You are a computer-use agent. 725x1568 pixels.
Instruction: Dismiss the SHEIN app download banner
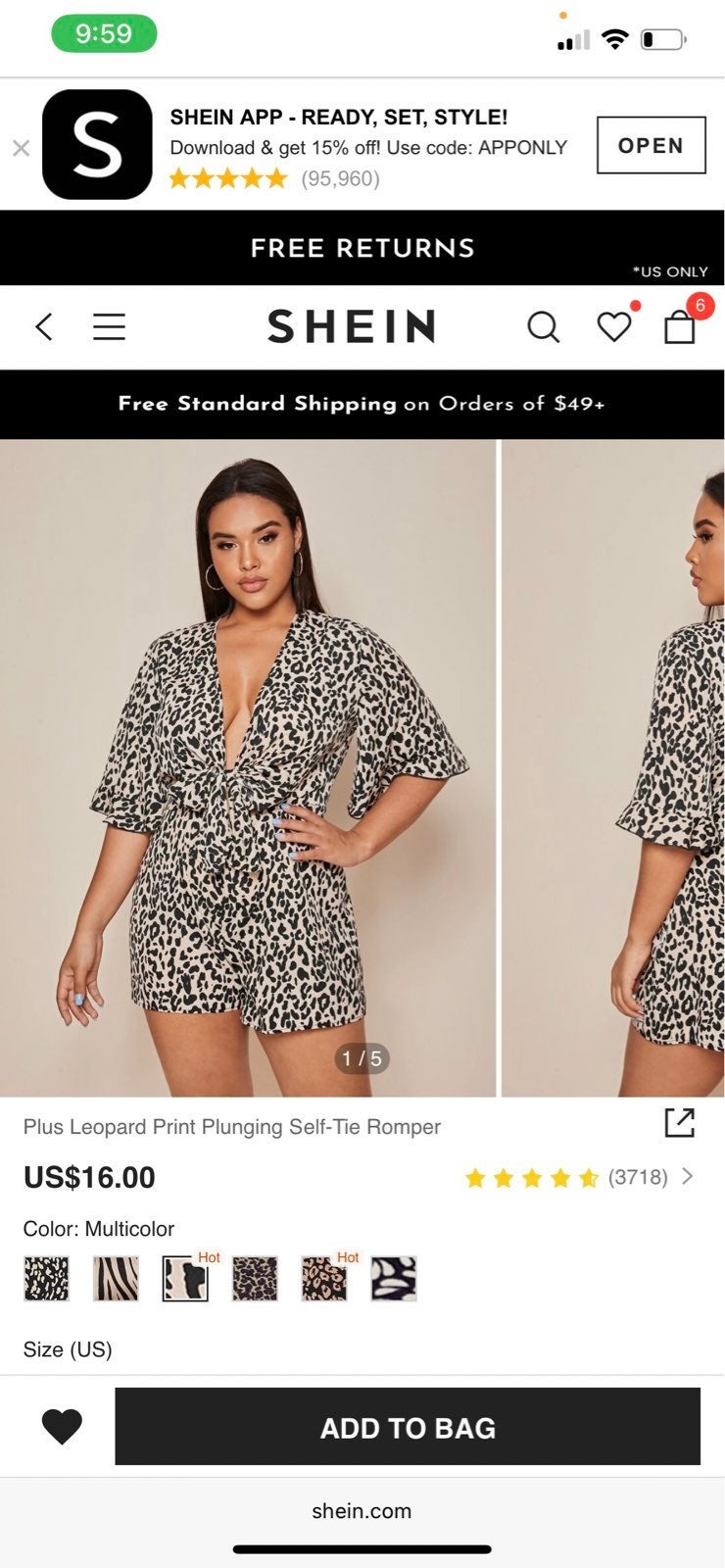pos(21,148)
